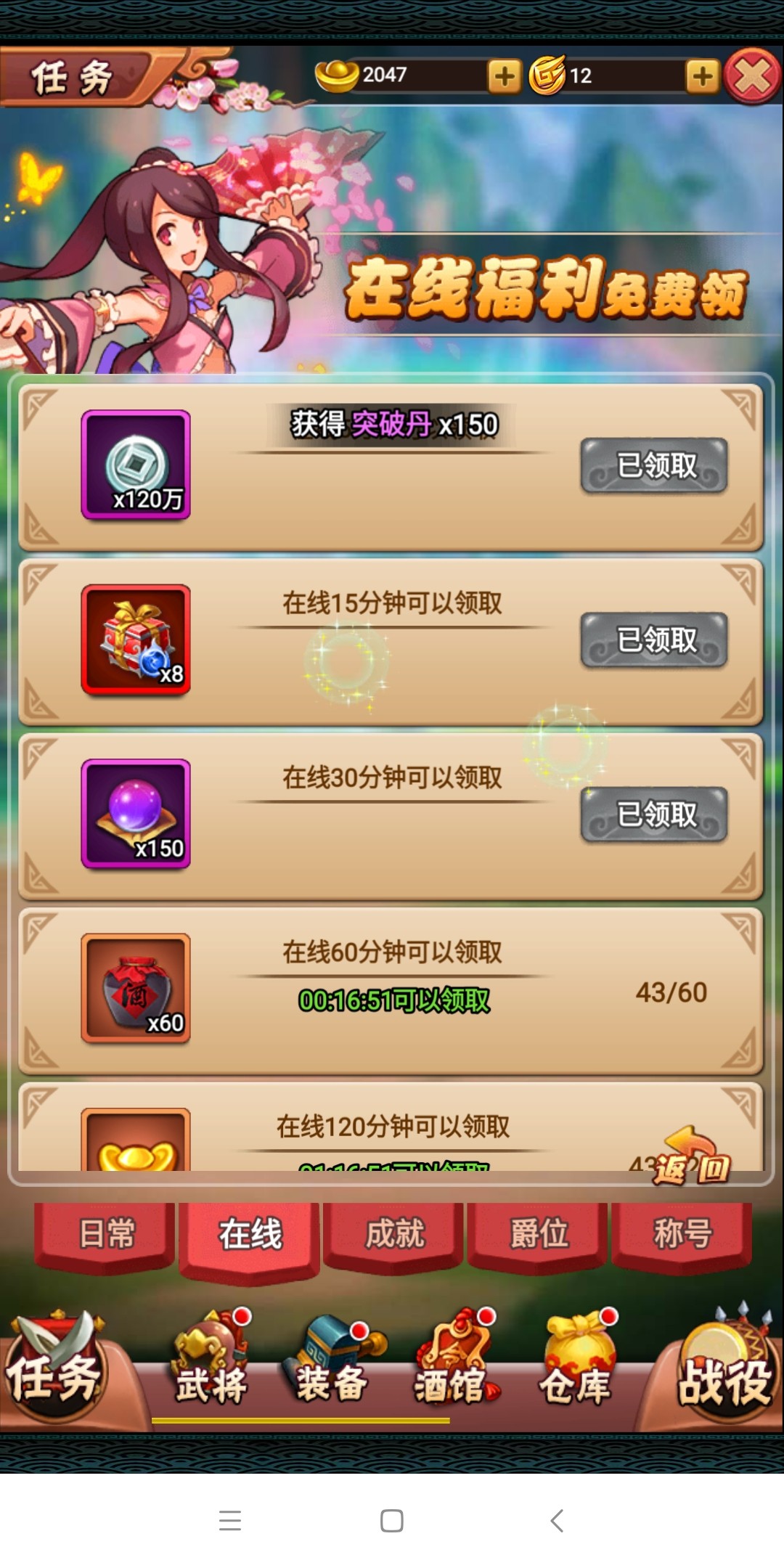The height and width of the screenshot is (1568, 784).
Task: Tap 已领取 on the 30-minute reward
Action: [x=654, y=814]
